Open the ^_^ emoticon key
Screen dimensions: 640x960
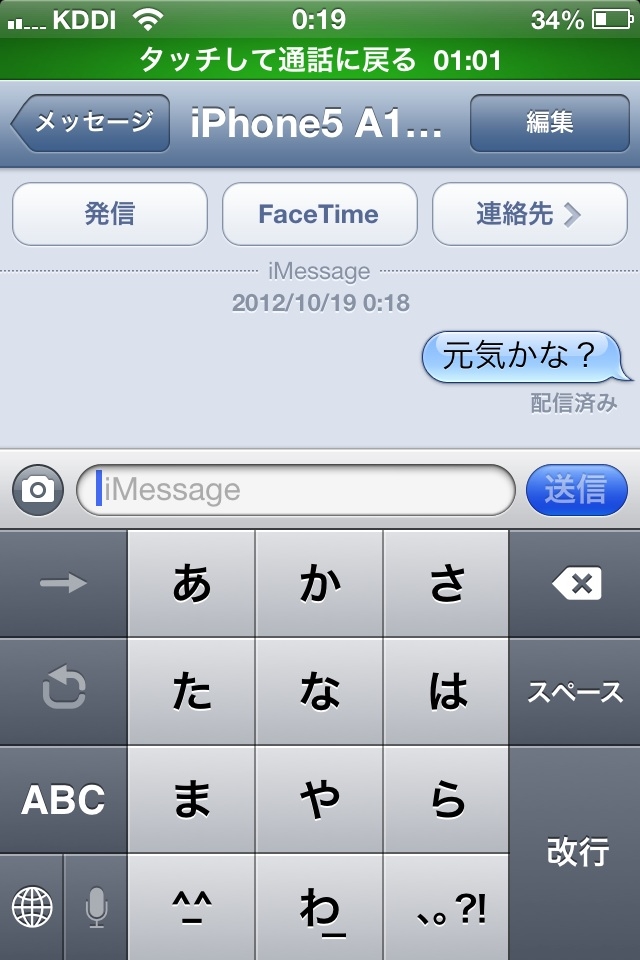[192, 907]
